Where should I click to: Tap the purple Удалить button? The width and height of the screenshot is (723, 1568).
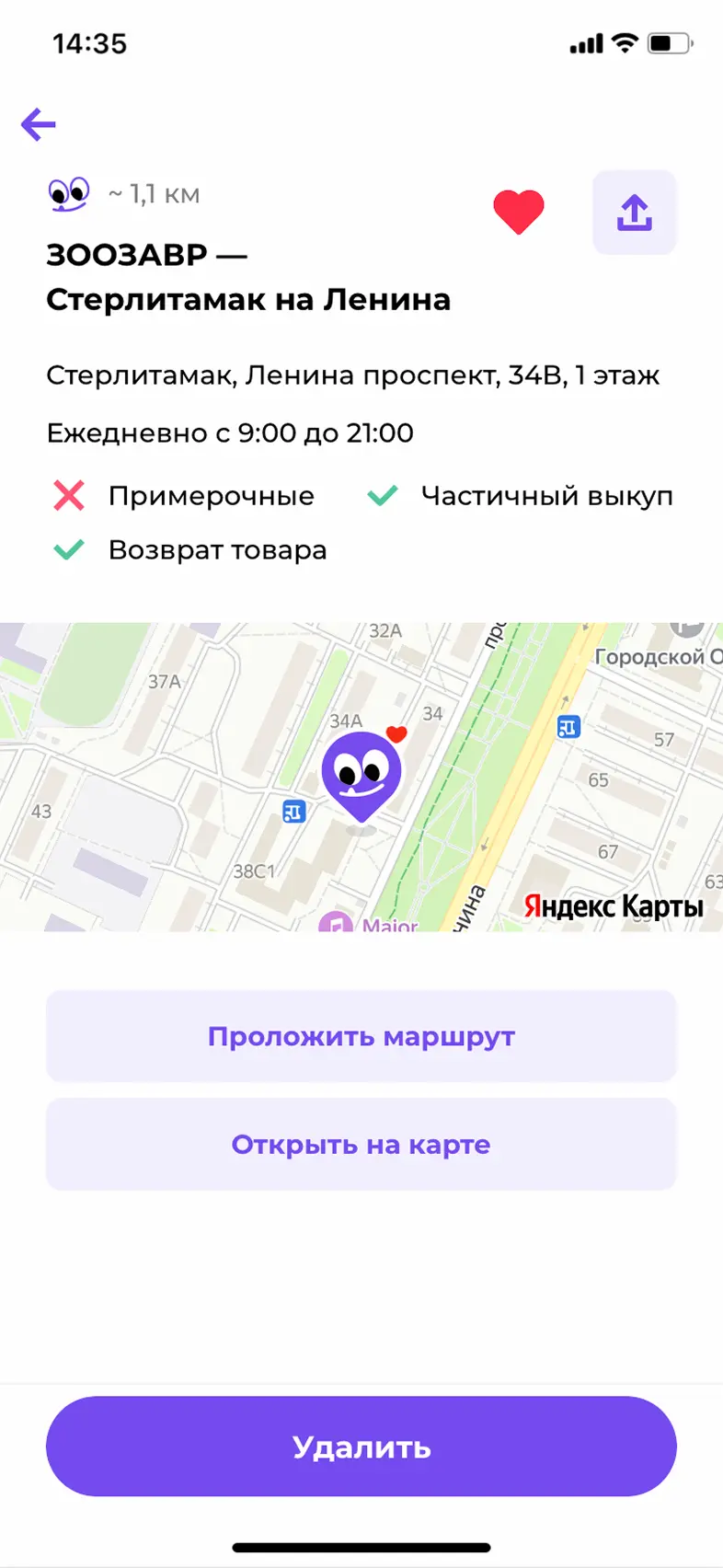(x=361, y=1446)
